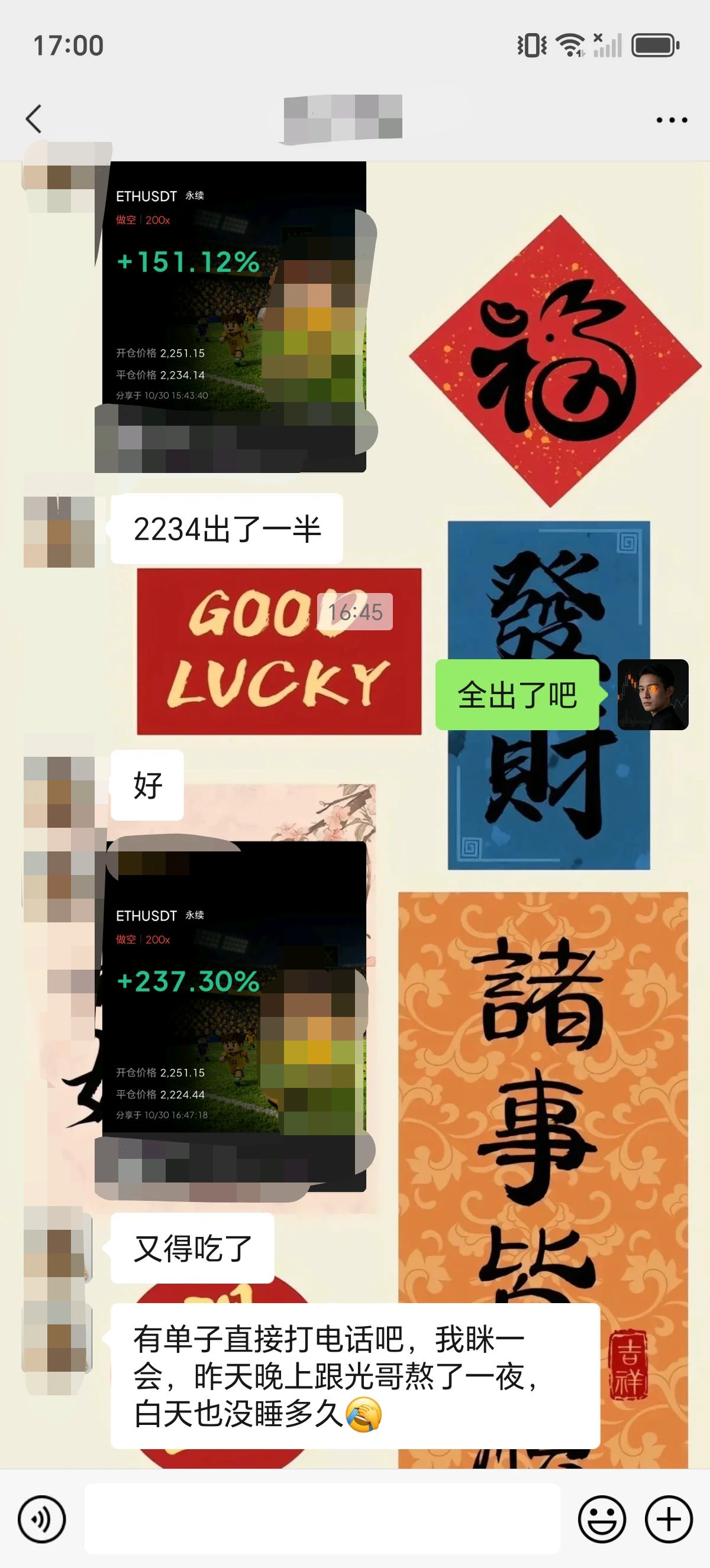Viewport: 710px width, 1568px height.
Task: Open the plus attachments menu
Action: [669, 1520]
